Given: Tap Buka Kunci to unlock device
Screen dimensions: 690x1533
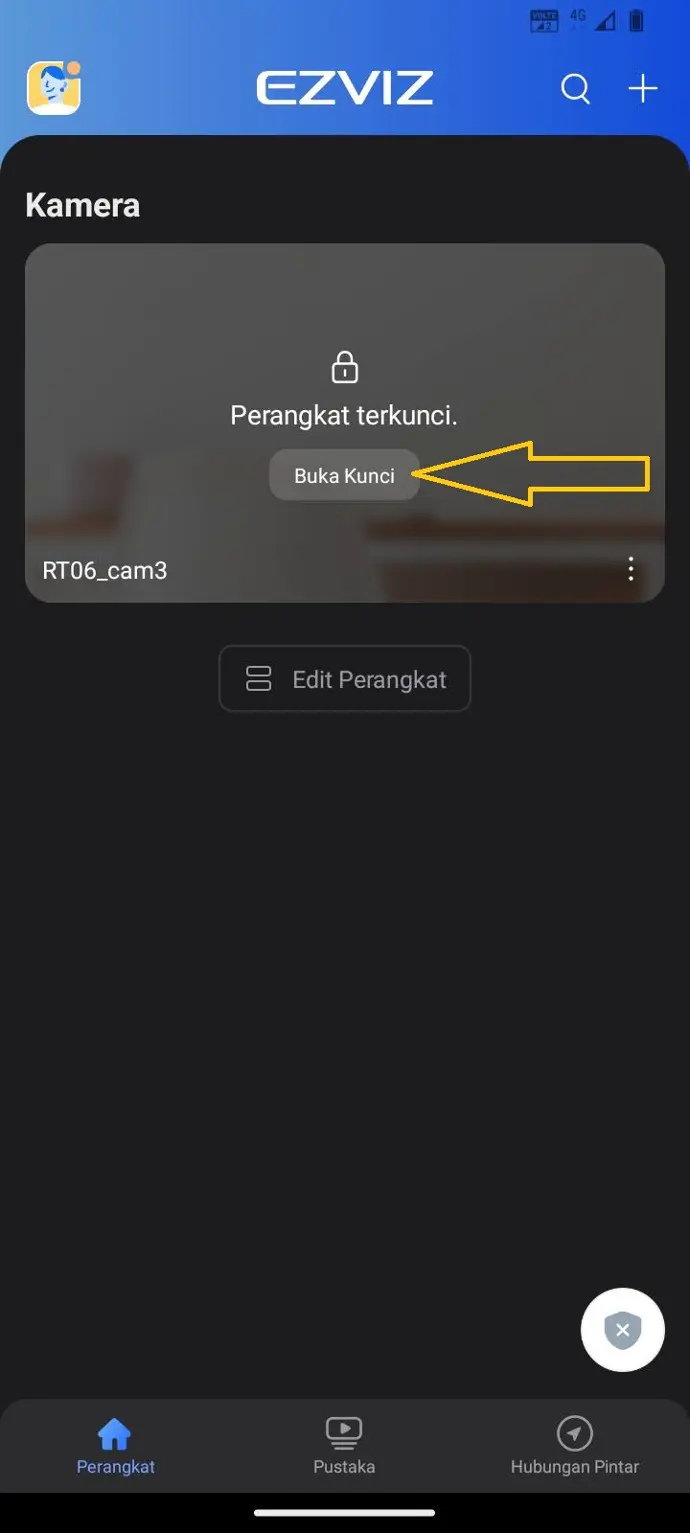Looking at the screenshot, I should (344, 476).
